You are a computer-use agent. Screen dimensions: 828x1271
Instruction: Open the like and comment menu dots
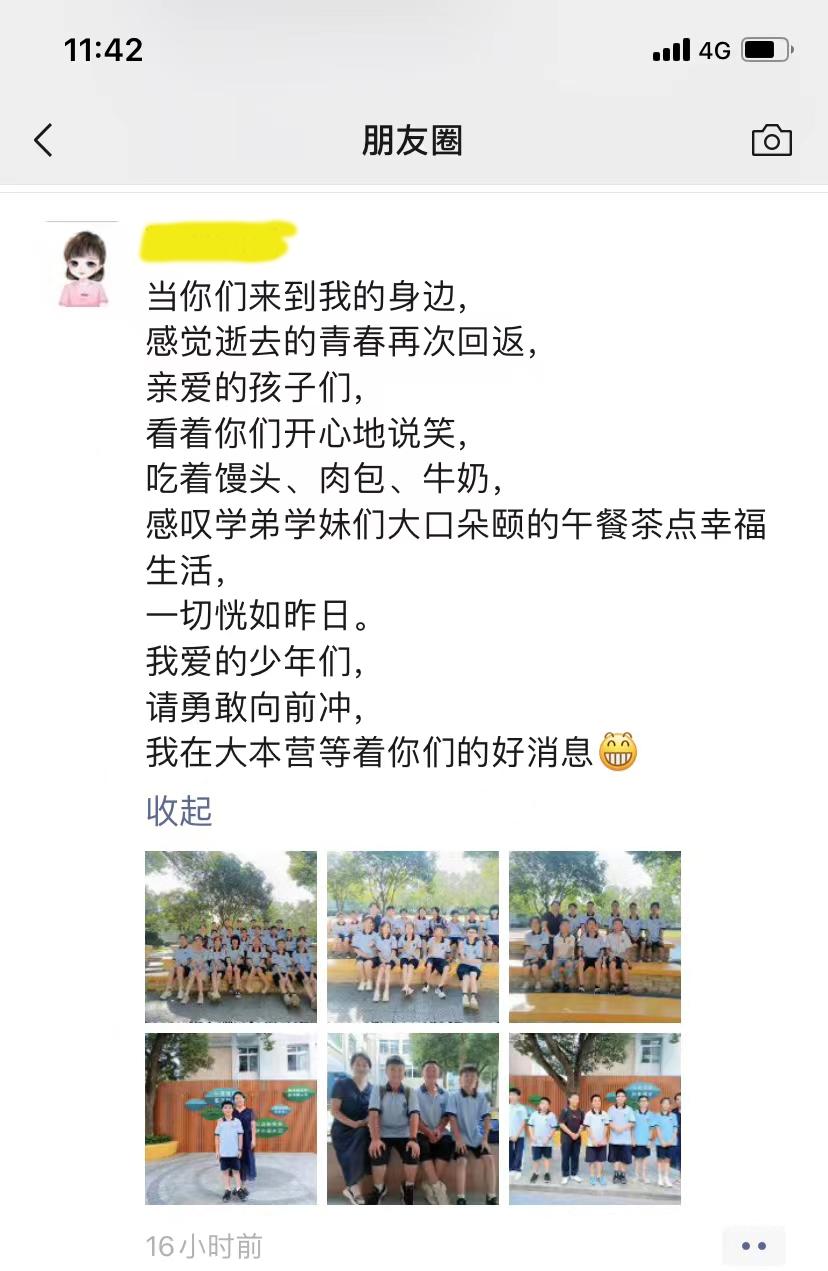(x=754, y=1246)
